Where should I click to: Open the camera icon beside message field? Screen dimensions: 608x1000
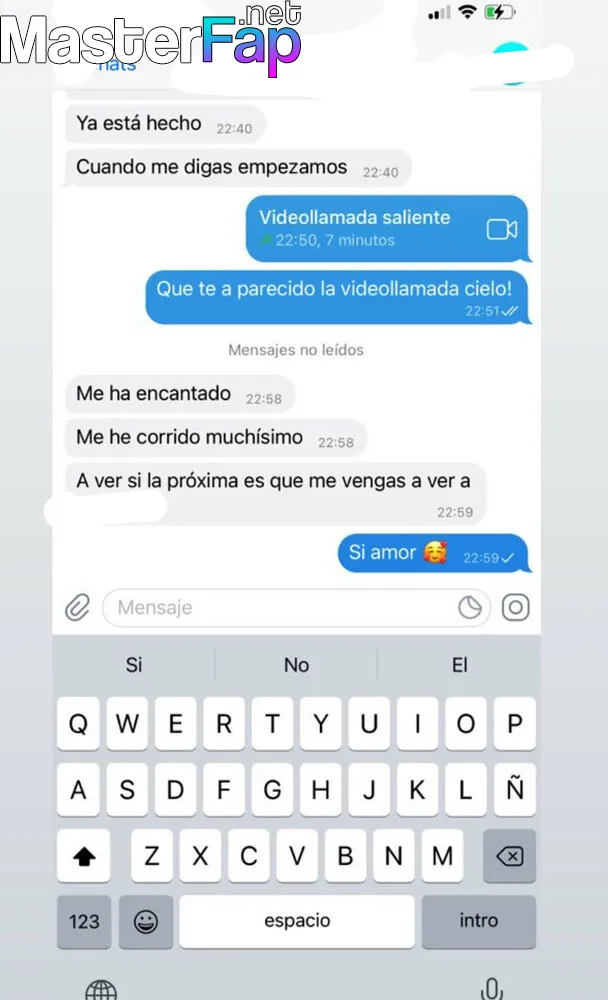tap(515, 607)
